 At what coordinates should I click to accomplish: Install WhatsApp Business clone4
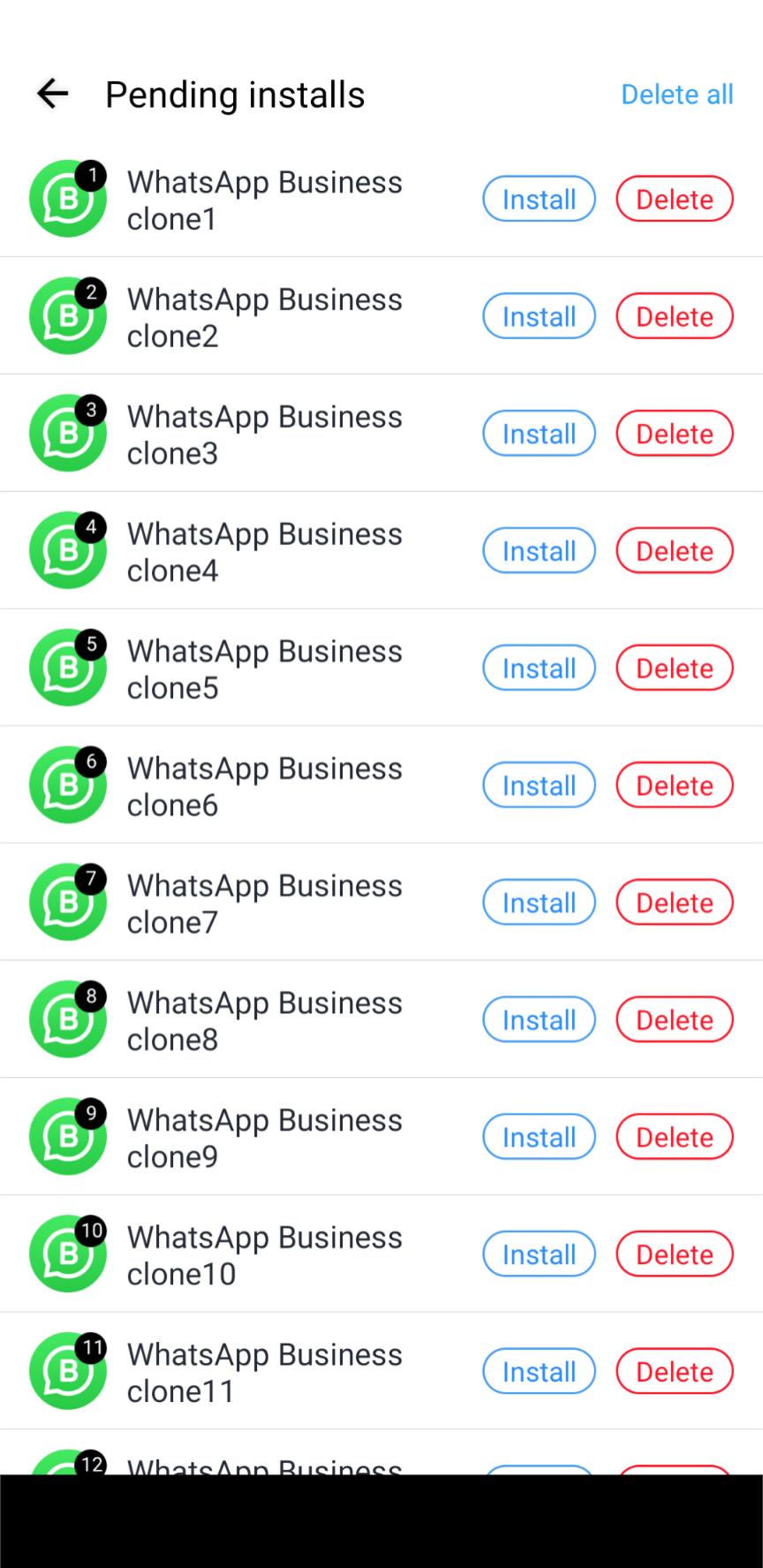(539, 551)
